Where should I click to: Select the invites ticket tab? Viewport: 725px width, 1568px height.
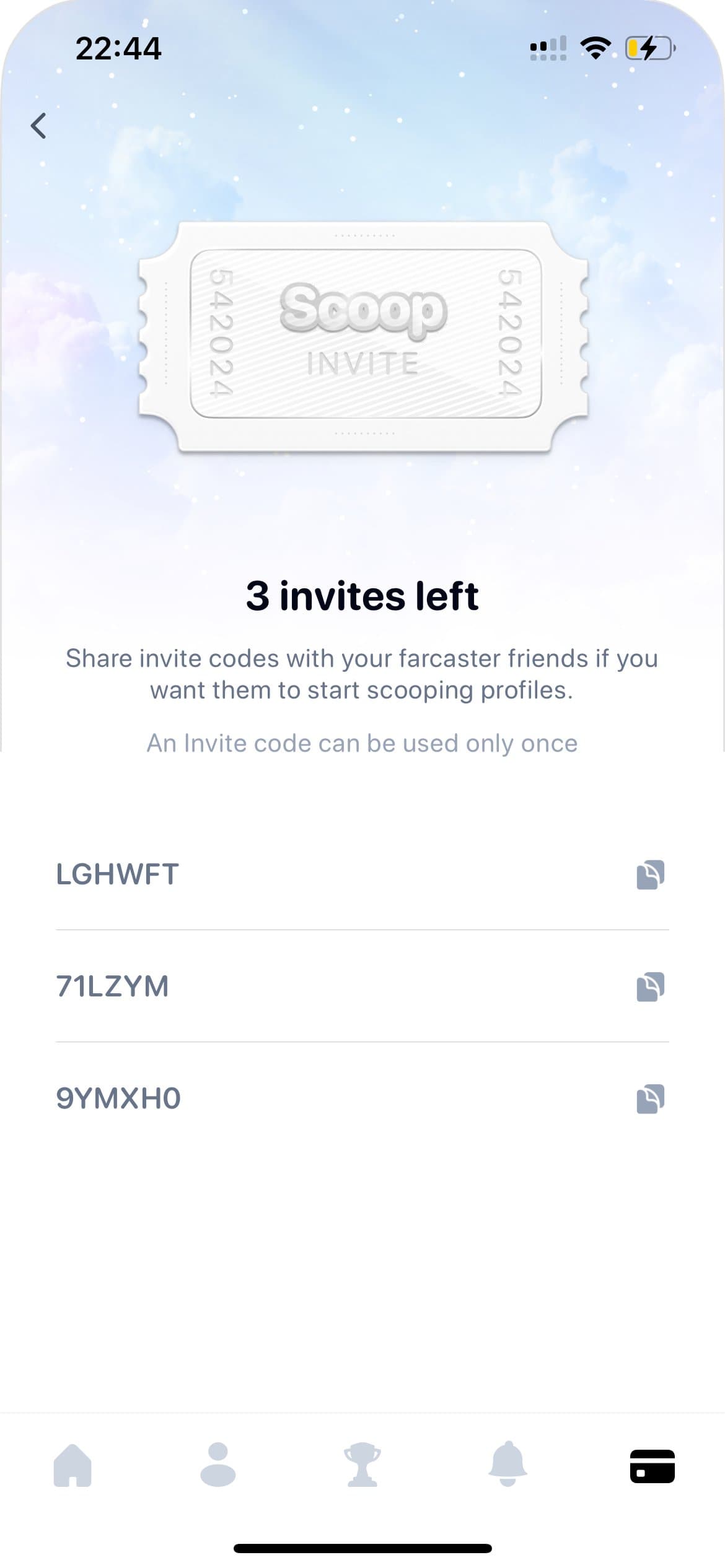pos(652,1465)
